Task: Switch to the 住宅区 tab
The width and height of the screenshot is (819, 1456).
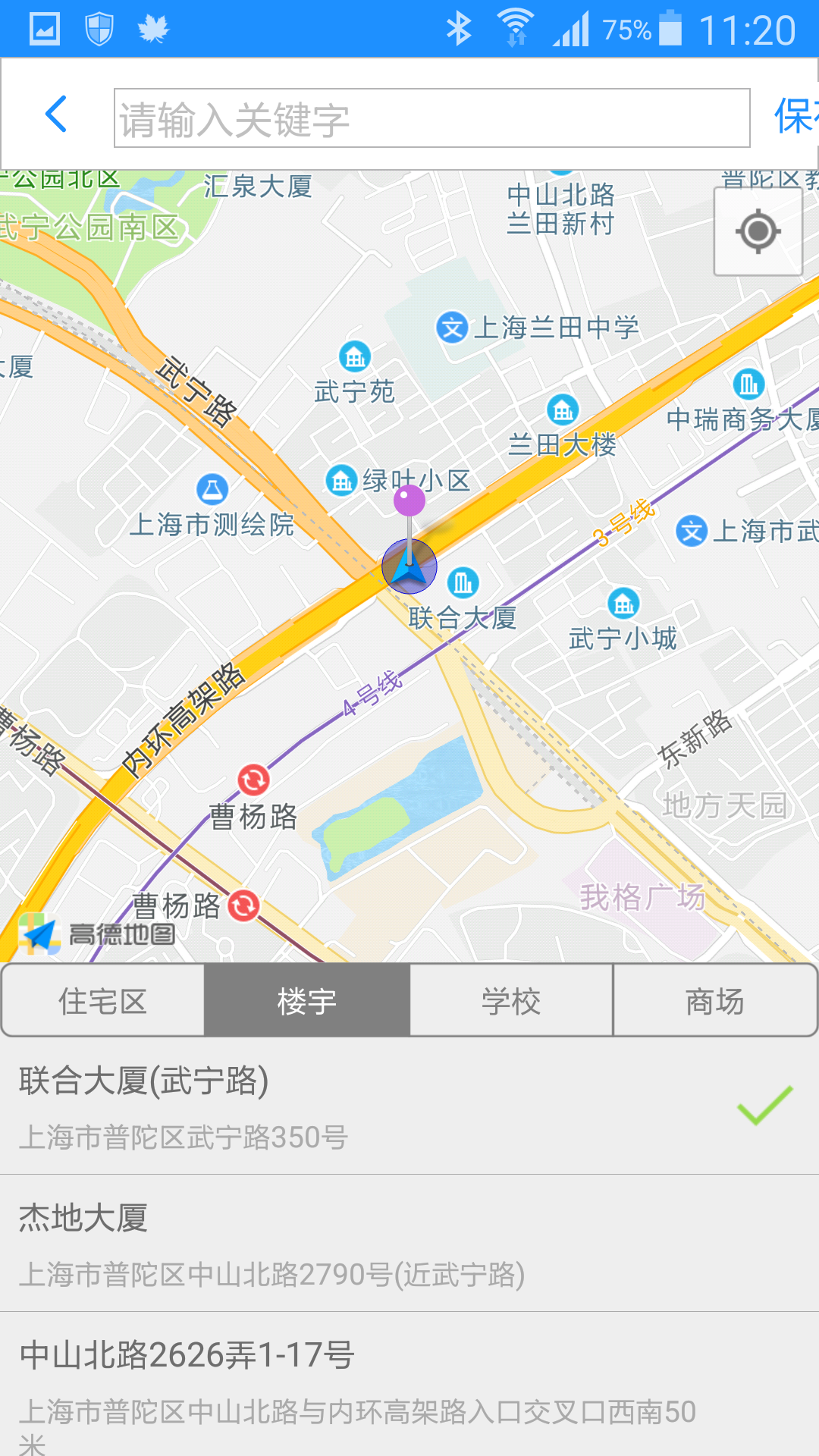Action: [x=103, y=1001]
